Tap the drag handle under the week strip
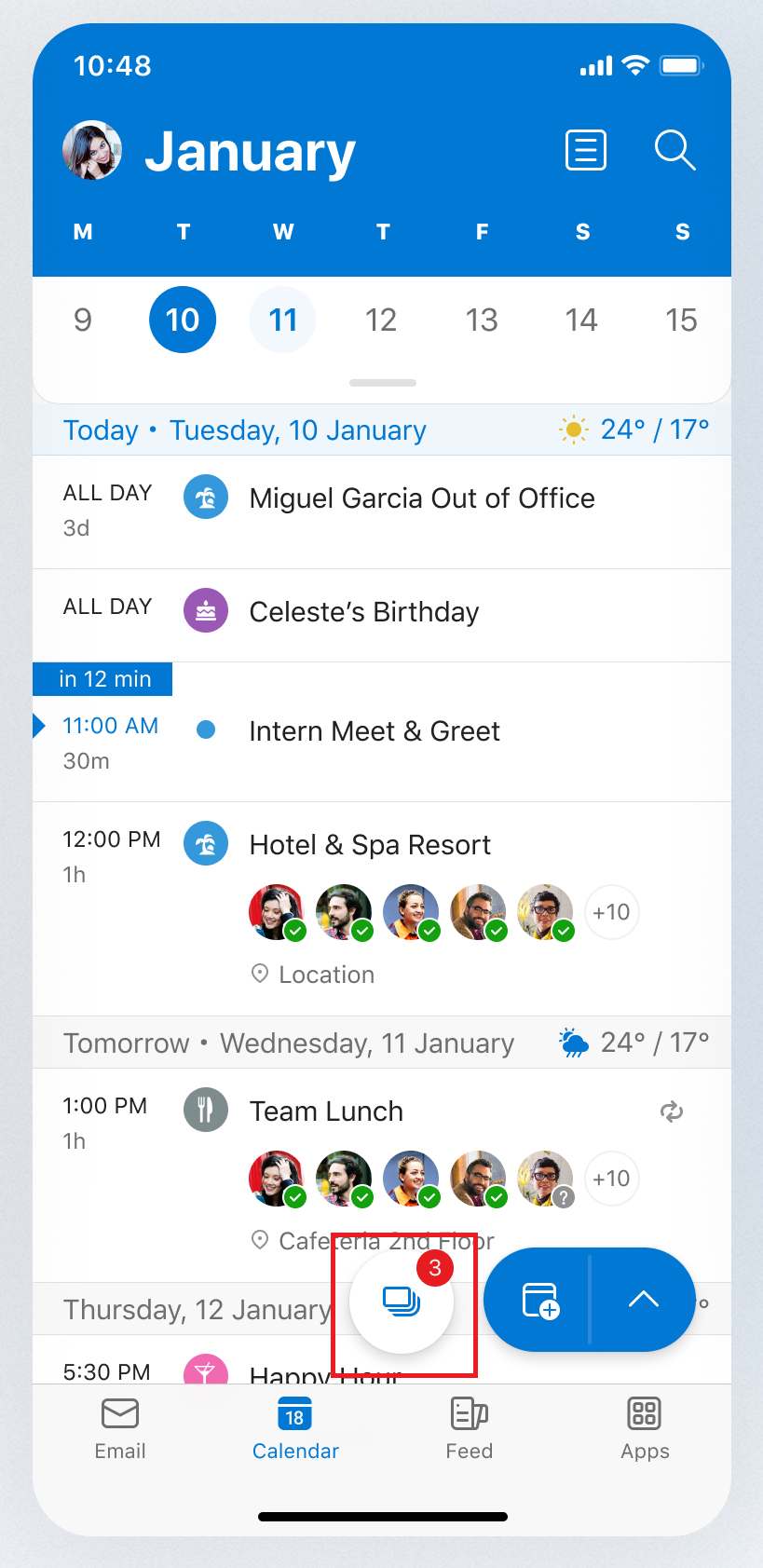The width and height of the screenshot is (763, 1568). (381, 382)
